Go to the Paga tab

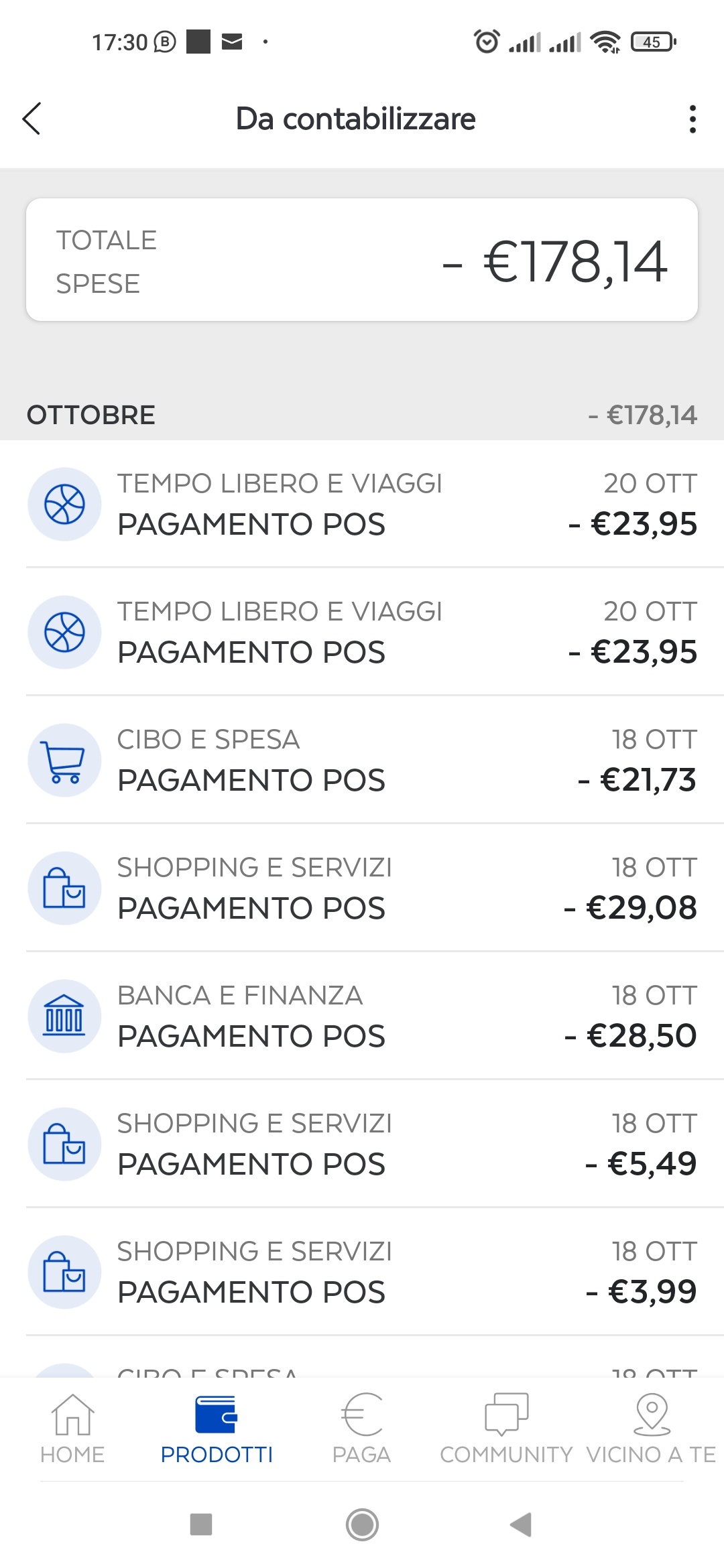point(361,1429)
